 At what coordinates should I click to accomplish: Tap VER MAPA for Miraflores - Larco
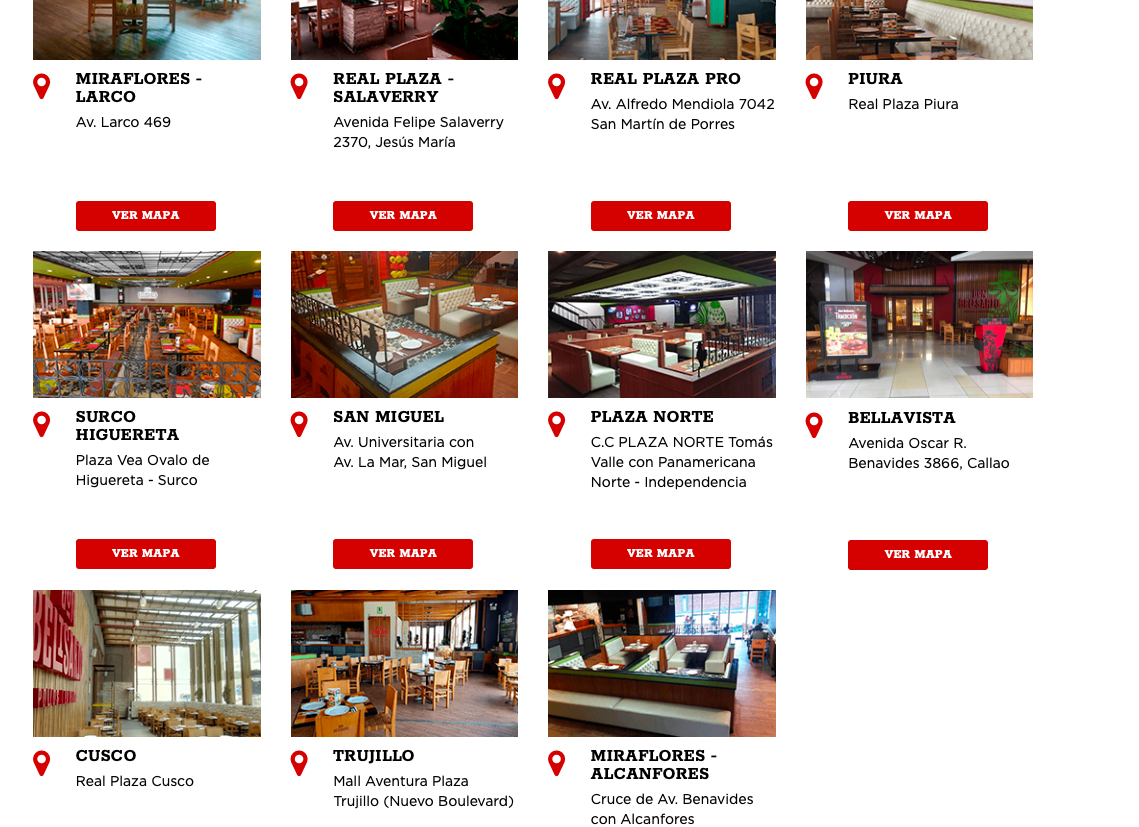coord(145,215)
